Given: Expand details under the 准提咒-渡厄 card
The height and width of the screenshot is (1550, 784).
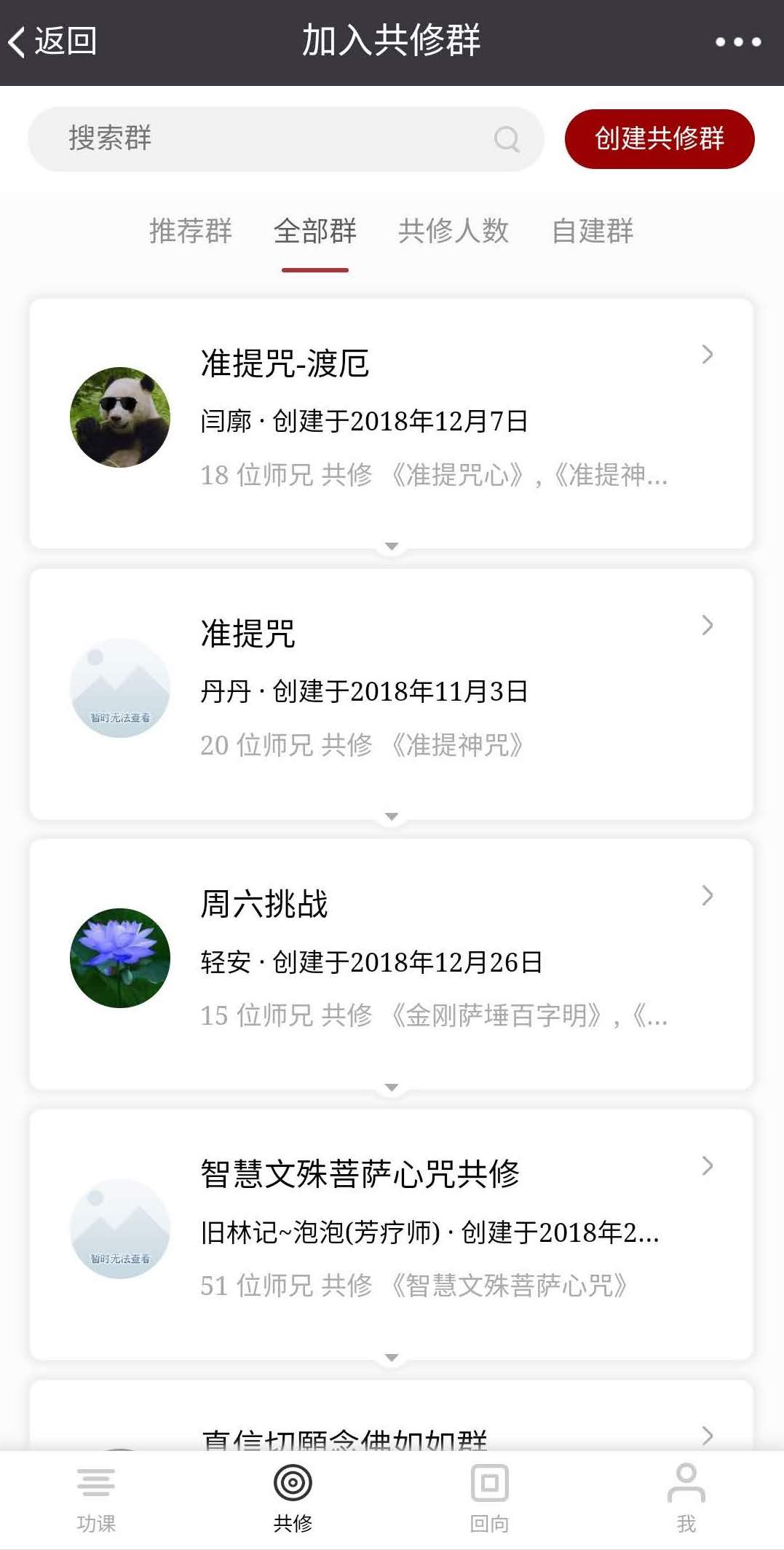Looking at the screenshot, I should tap(392, 546).
